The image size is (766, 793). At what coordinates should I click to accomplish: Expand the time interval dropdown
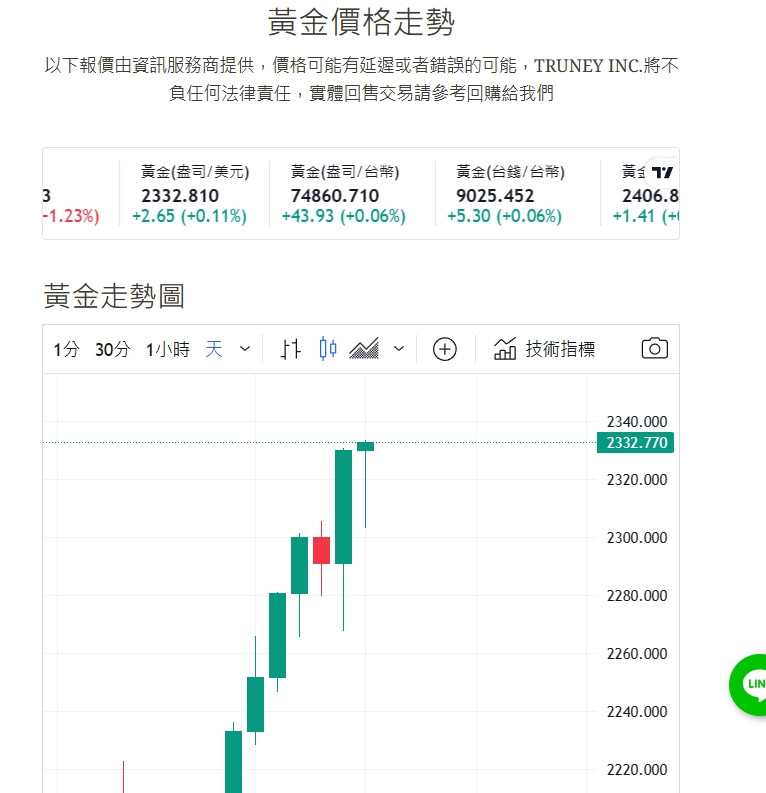click(245, 349)
